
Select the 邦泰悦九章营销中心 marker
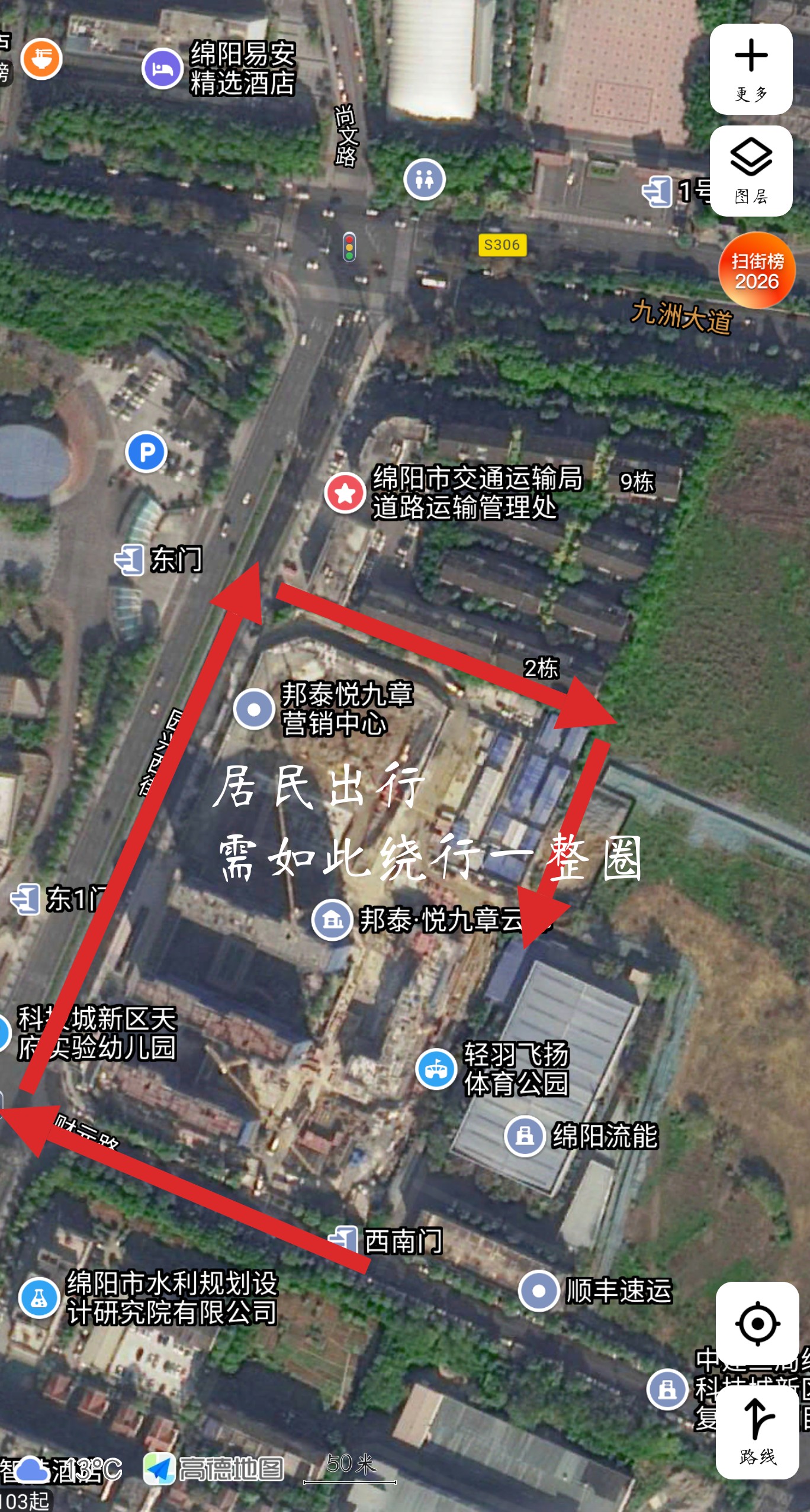[254, 709]
